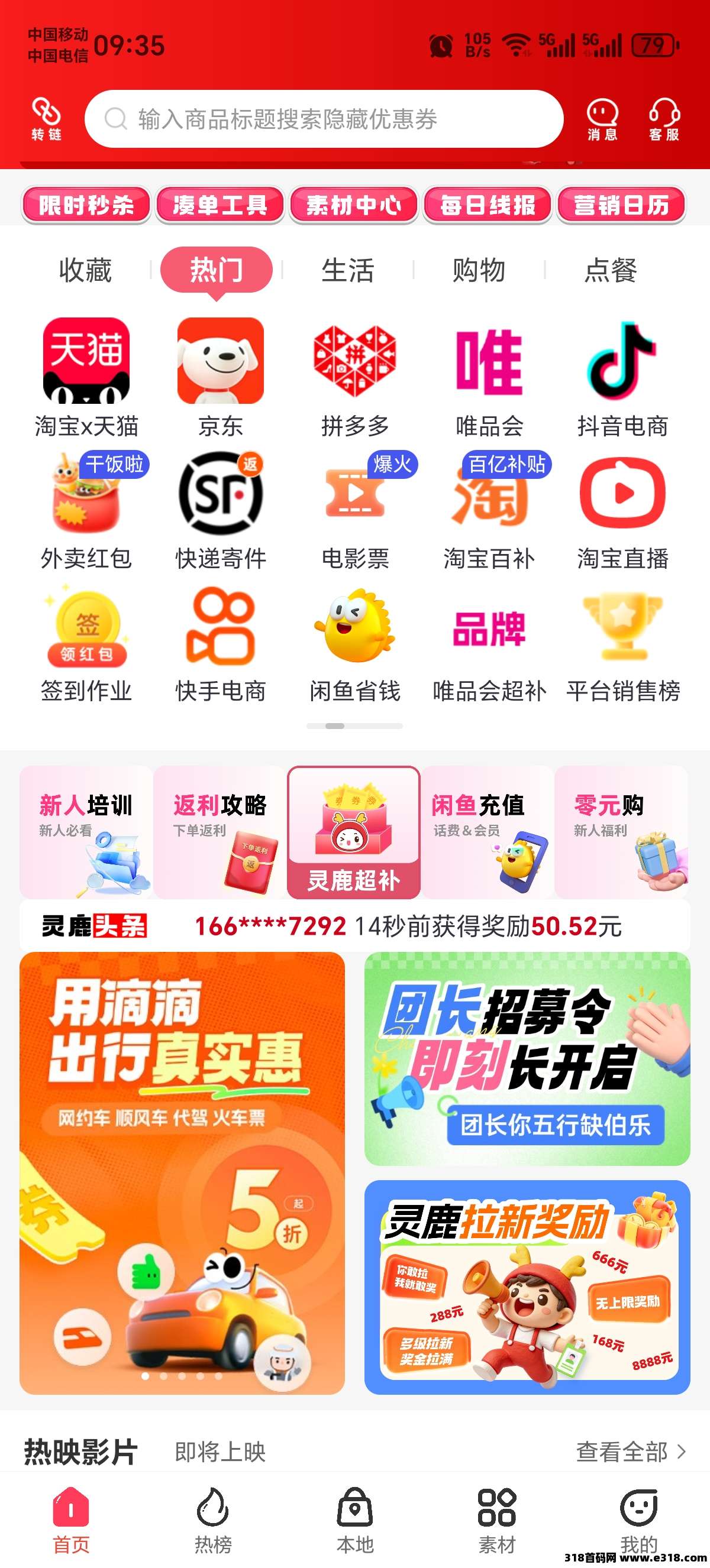
Task: Switch to the 生活 category tab
Action: [348, 270]
